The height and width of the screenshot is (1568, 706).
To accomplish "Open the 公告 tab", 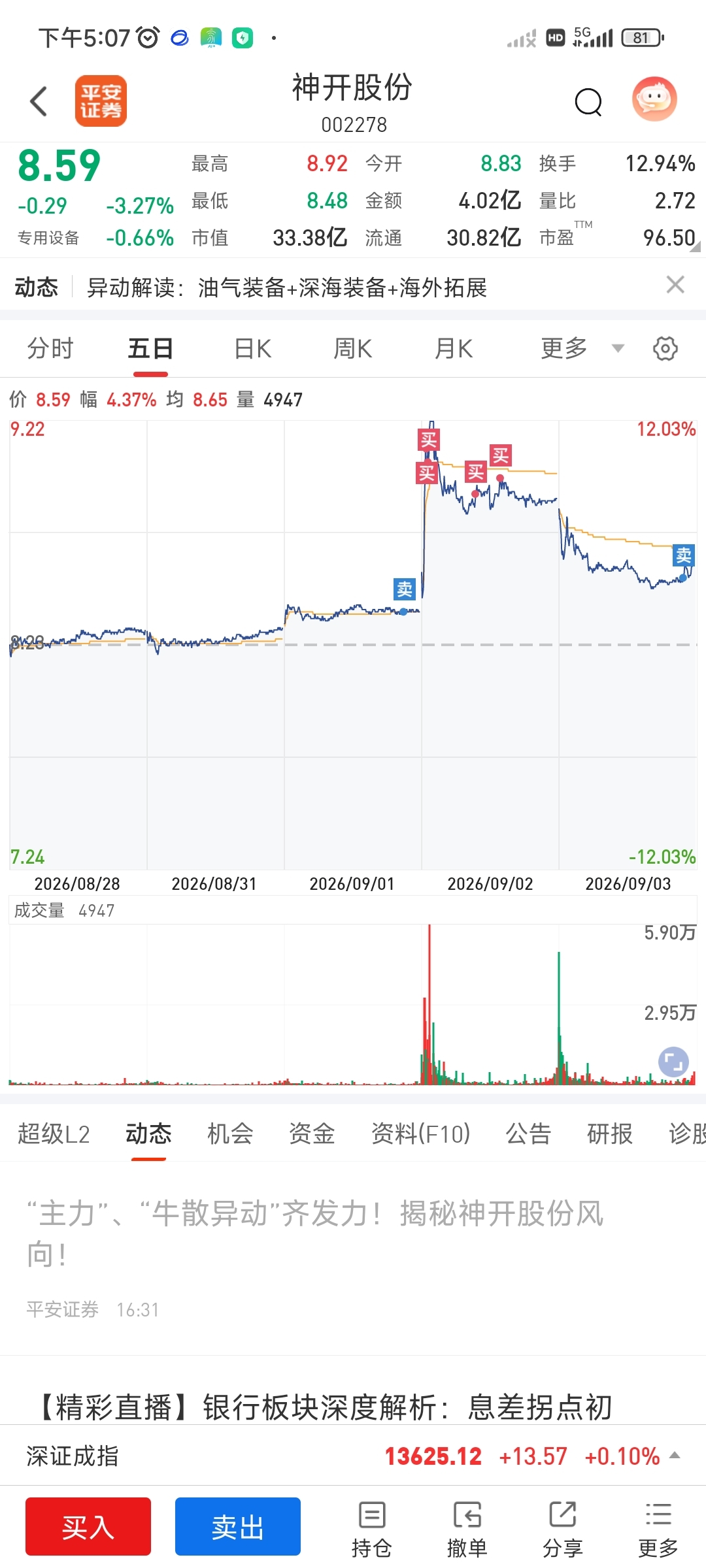I will [x=528, y=1134].
